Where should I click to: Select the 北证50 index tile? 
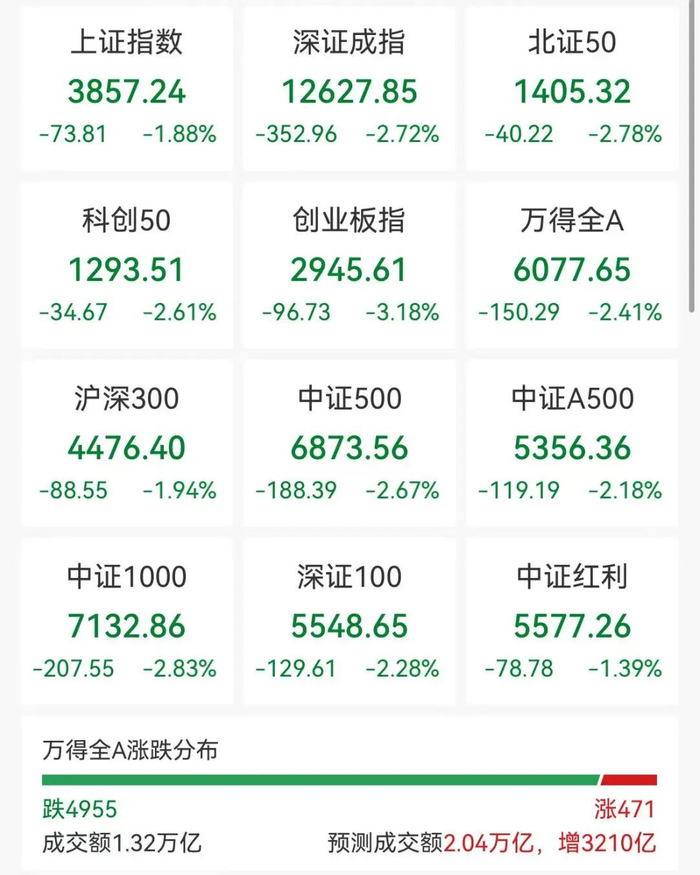point(572,88)
